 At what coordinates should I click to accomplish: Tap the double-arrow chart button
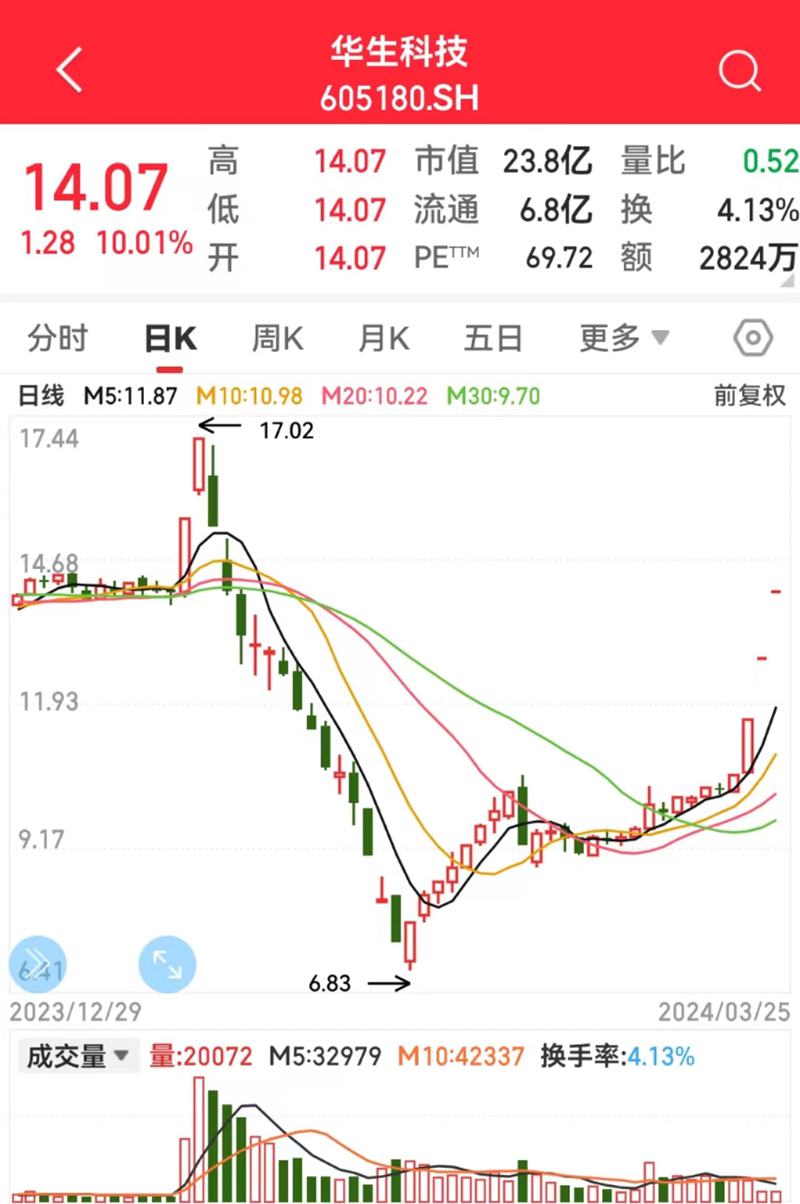click(37, 964)
